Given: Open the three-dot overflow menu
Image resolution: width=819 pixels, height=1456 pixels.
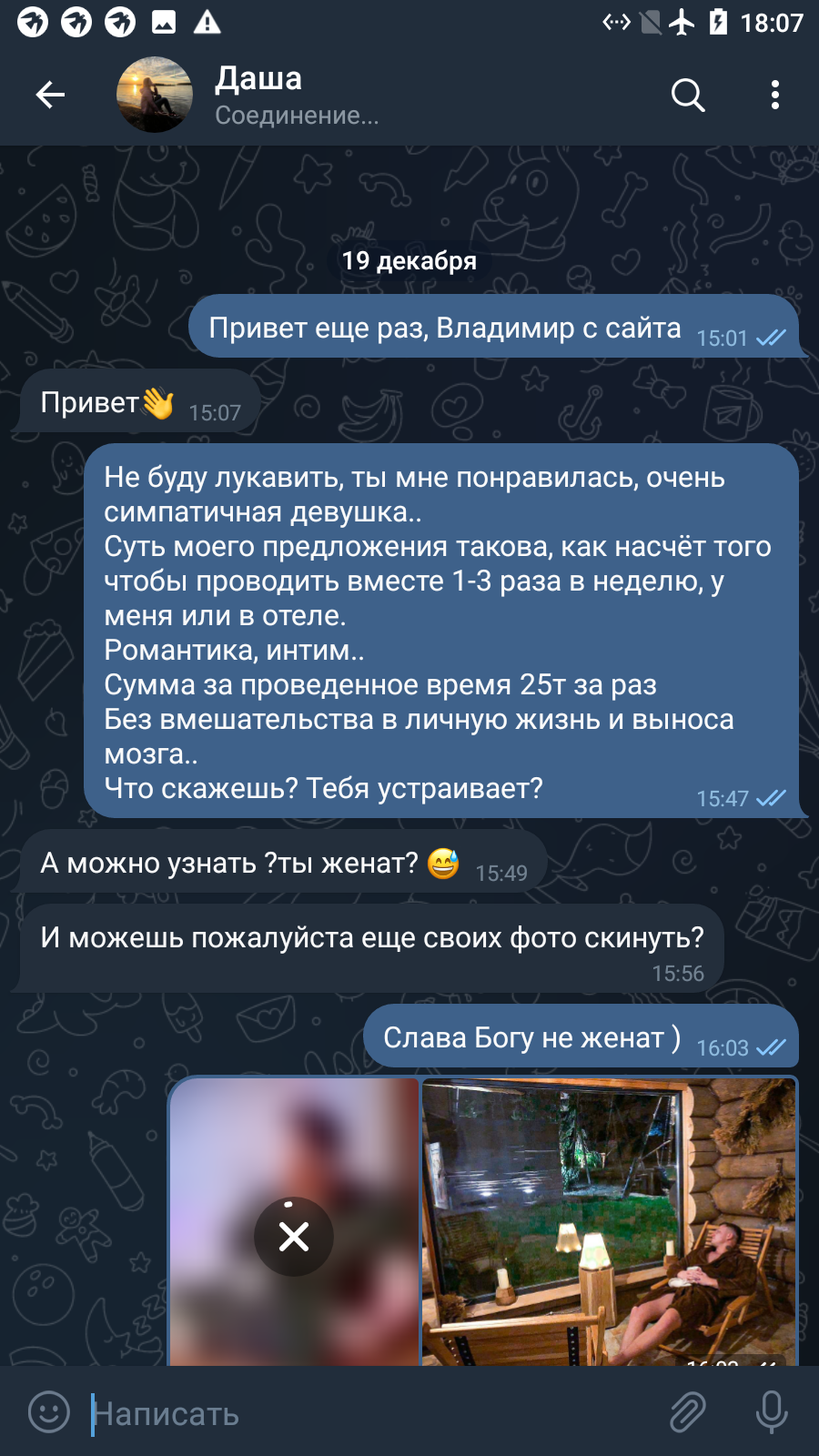Looking at the screenshot, I should [x=774, y=95].
